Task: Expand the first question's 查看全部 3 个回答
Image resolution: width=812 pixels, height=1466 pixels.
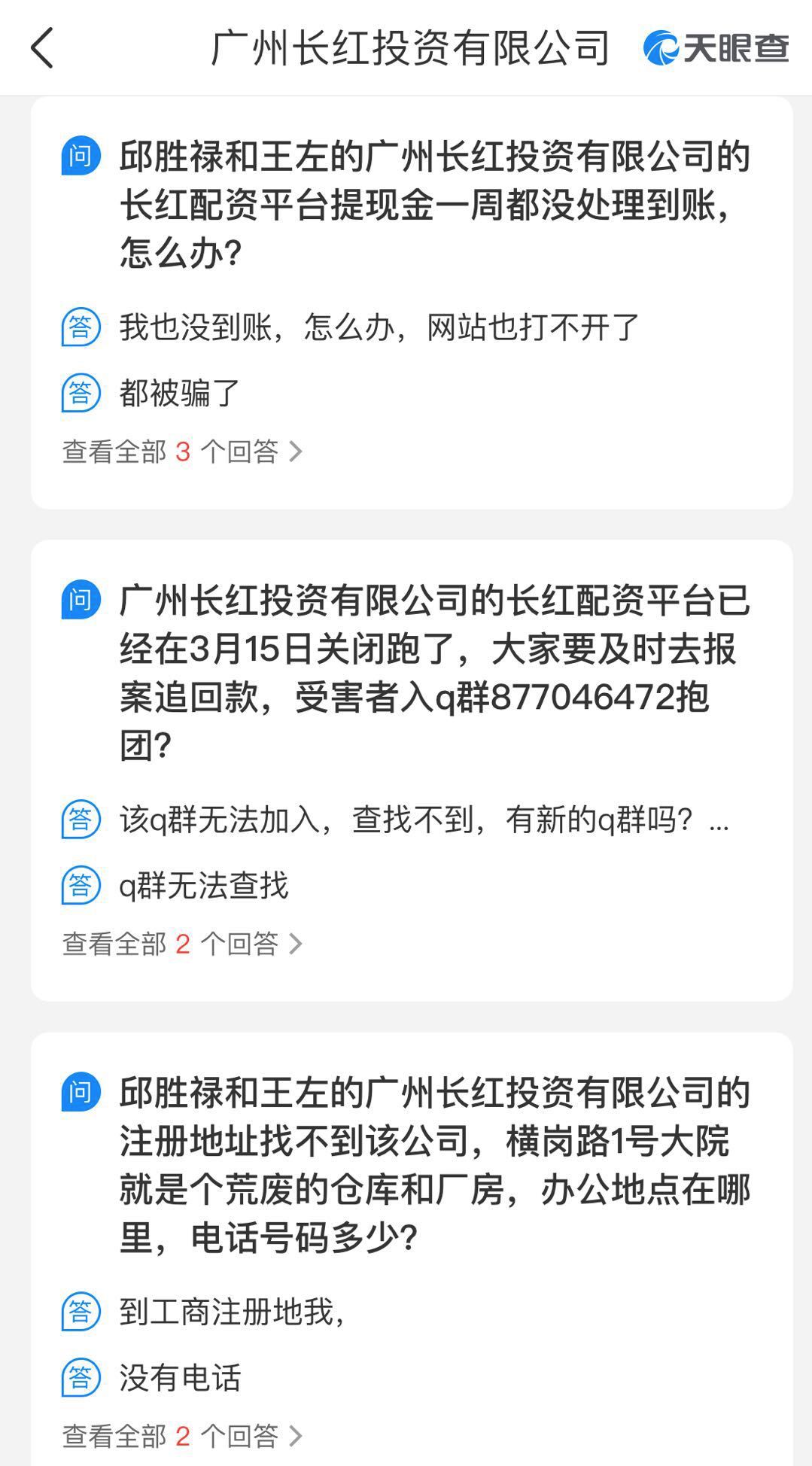Action: click(181, 449)
